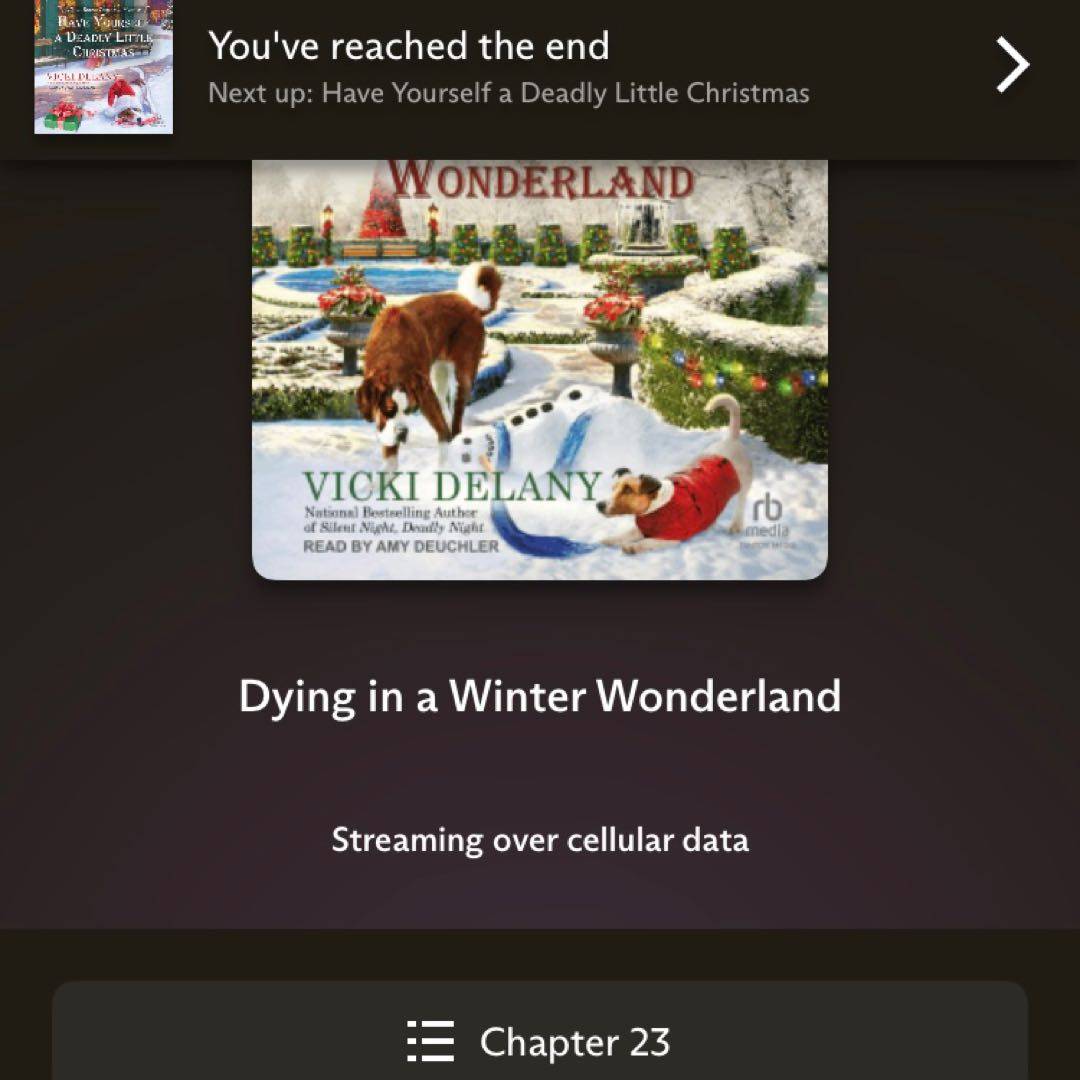Open next audiobook with the arrow chevron
The image size is (1080, 1080).
pos(1012,66)
